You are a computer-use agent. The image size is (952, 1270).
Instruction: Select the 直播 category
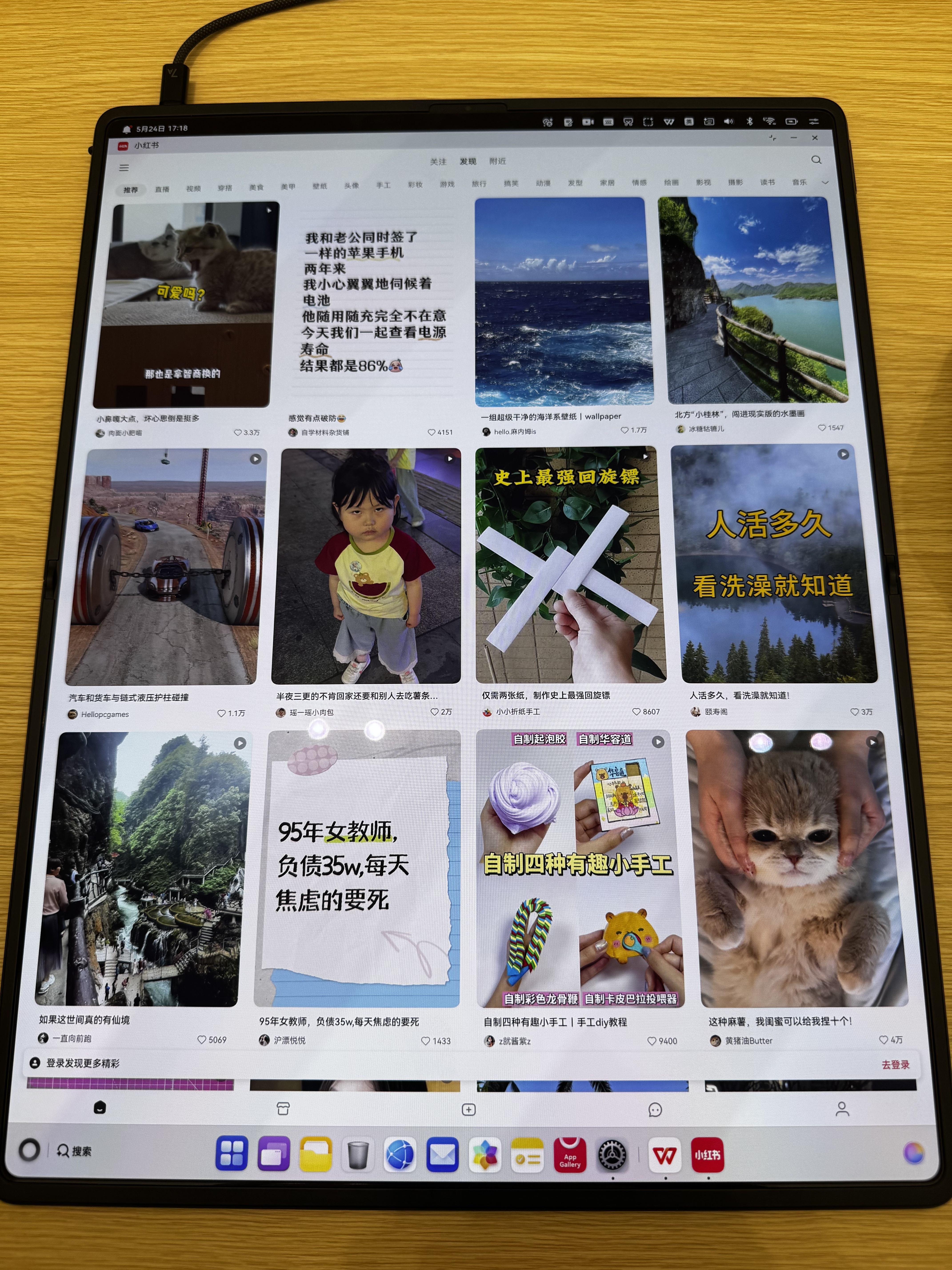(162, 189)
